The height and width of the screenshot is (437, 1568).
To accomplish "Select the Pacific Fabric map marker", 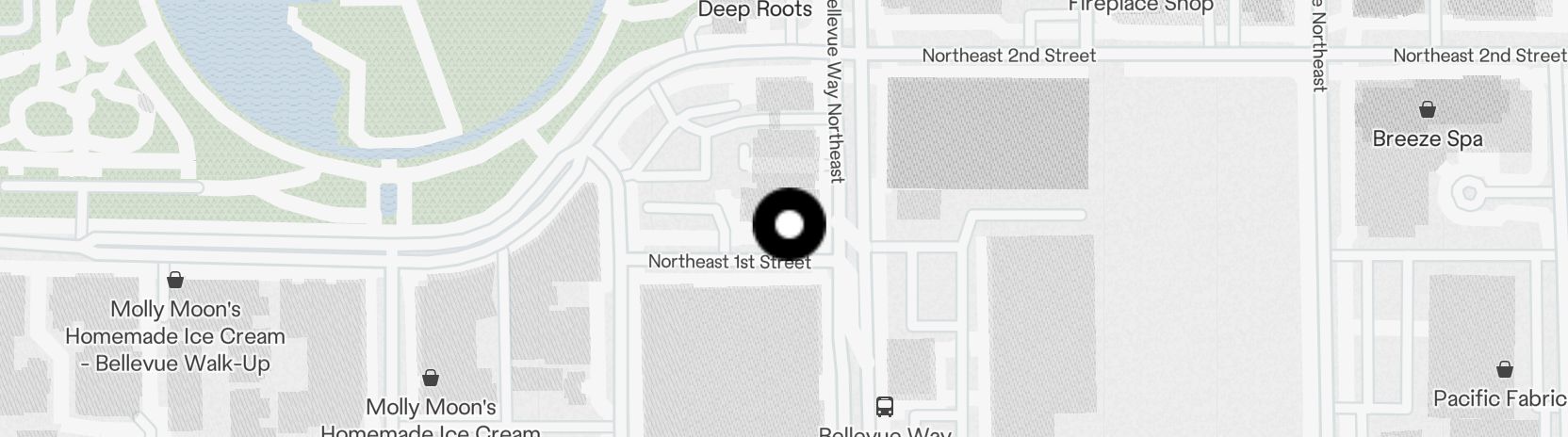I will click(x=1505, y=369).
